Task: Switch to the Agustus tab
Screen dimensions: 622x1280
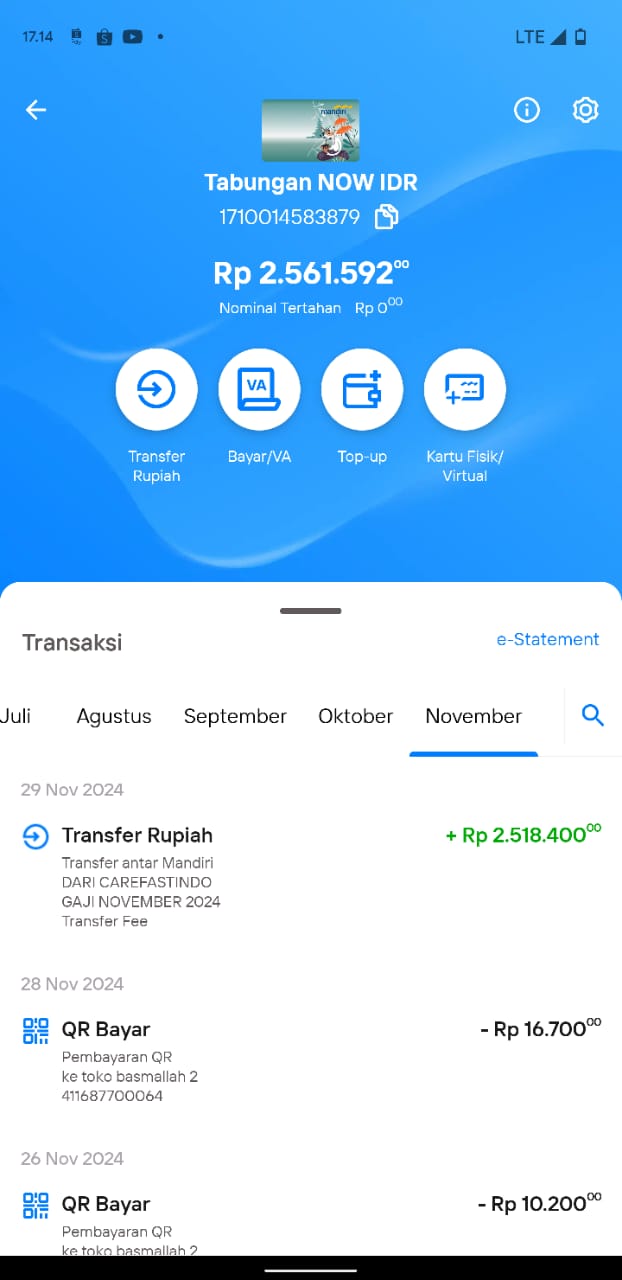Action: (114, 716)
